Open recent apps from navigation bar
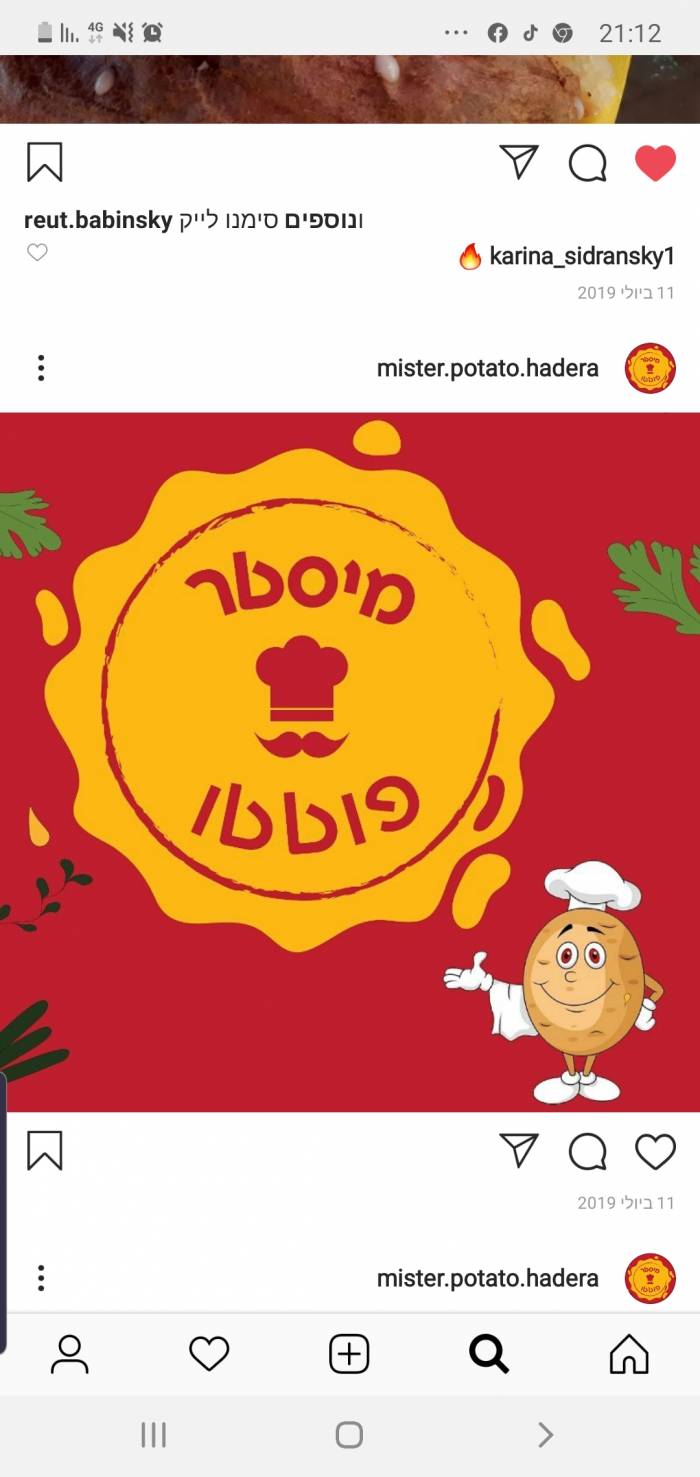The width and height of the screenshot is (700, 1477). click(x=153, y=1436)
